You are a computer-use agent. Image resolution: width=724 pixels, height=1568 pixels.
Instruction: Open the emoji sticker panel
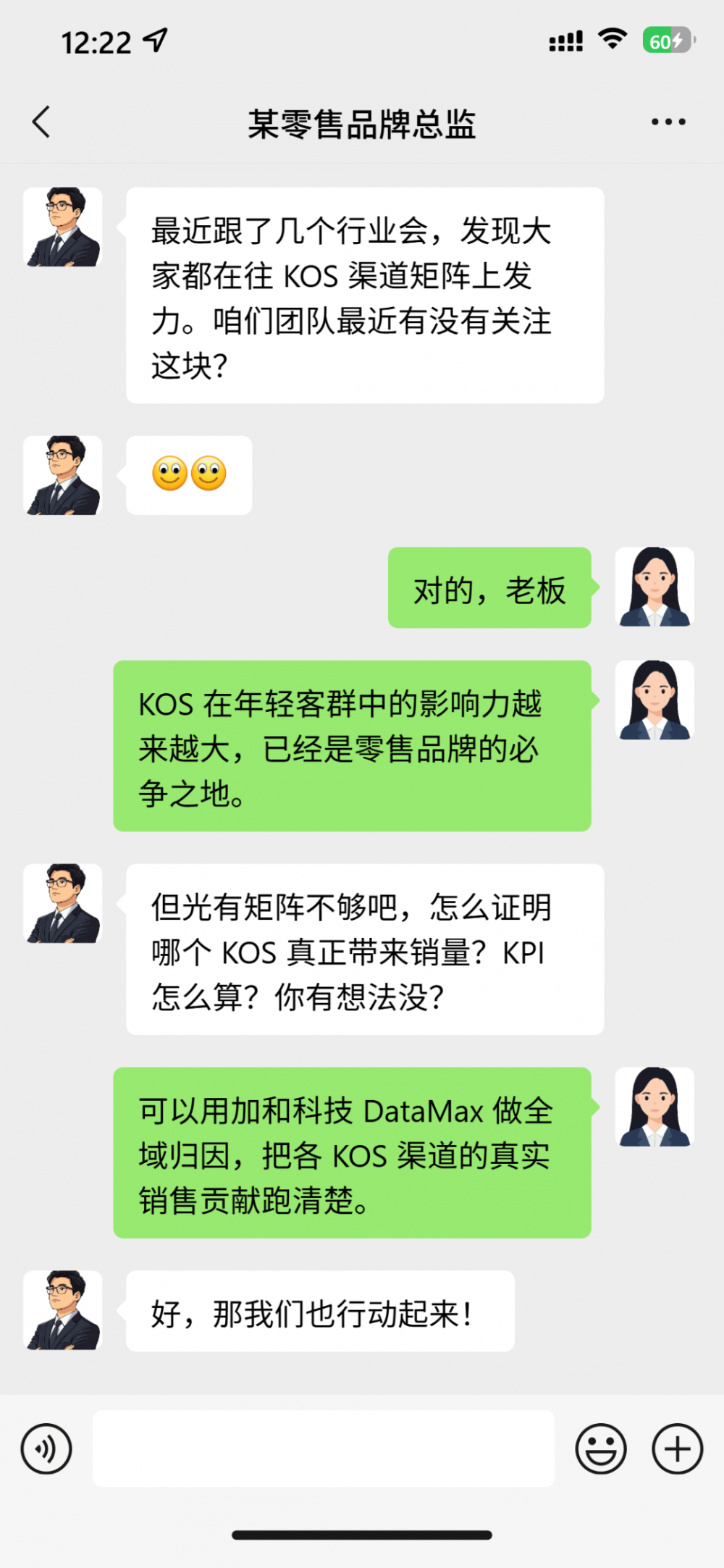tap(600, 1448)
